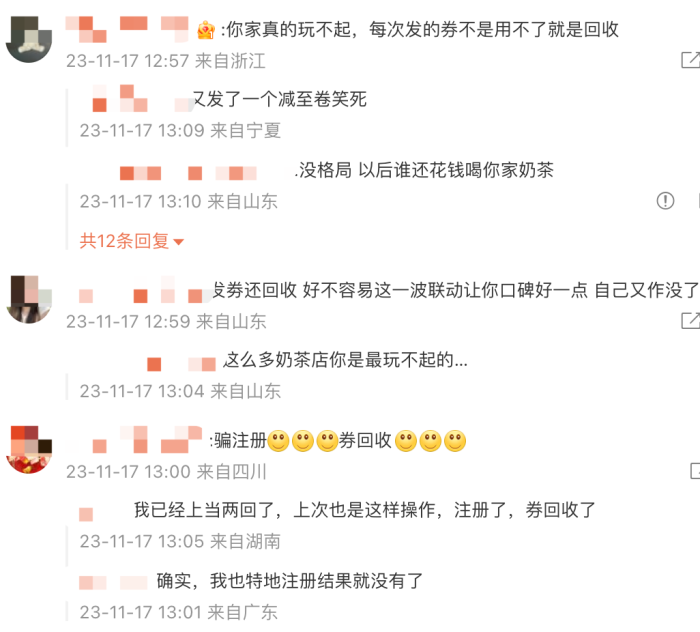Open the avatar of the 骗注册 commenter
Screen dimensions: 700x632
coord(29,448)
